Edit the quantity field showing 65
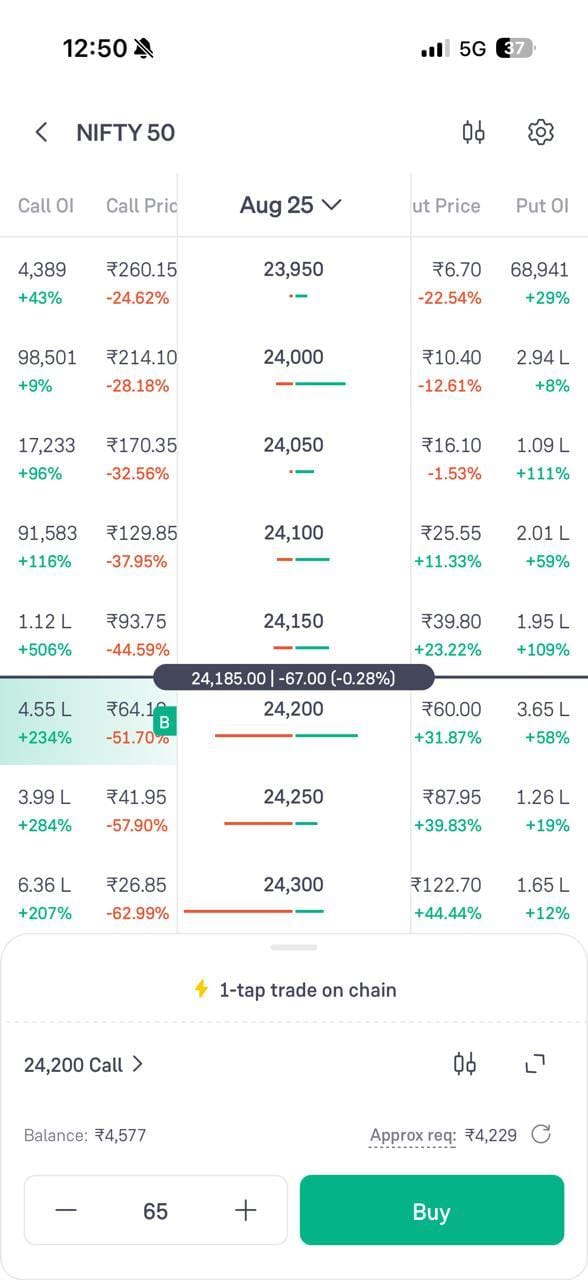This screenshot has width=588, height=1280. 155,1211
